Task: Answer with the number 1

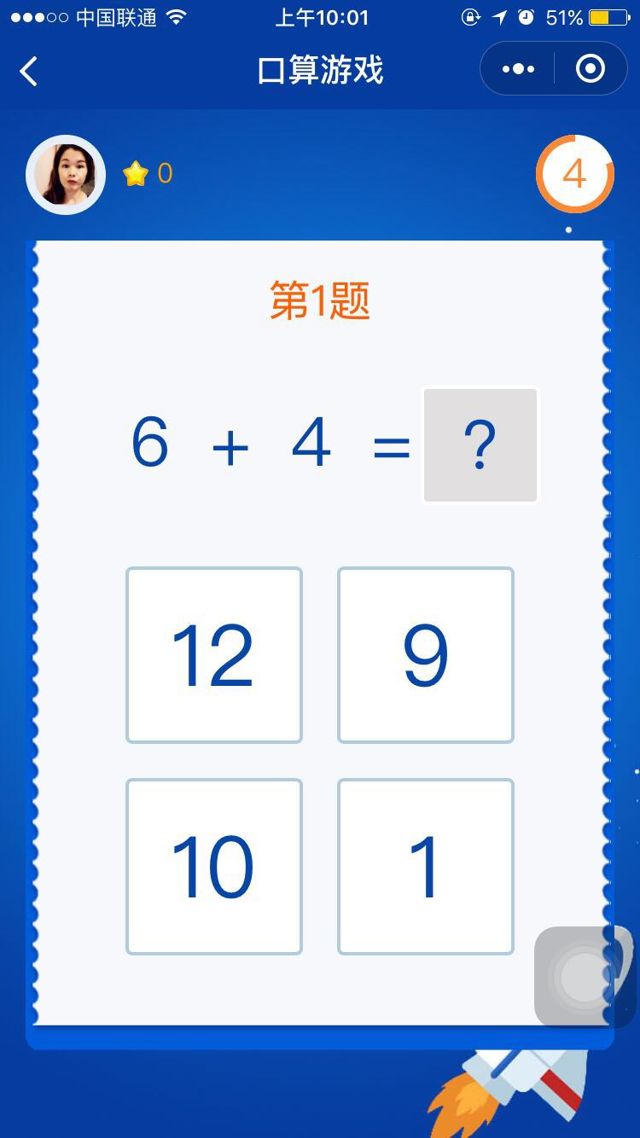Action: 425,866
